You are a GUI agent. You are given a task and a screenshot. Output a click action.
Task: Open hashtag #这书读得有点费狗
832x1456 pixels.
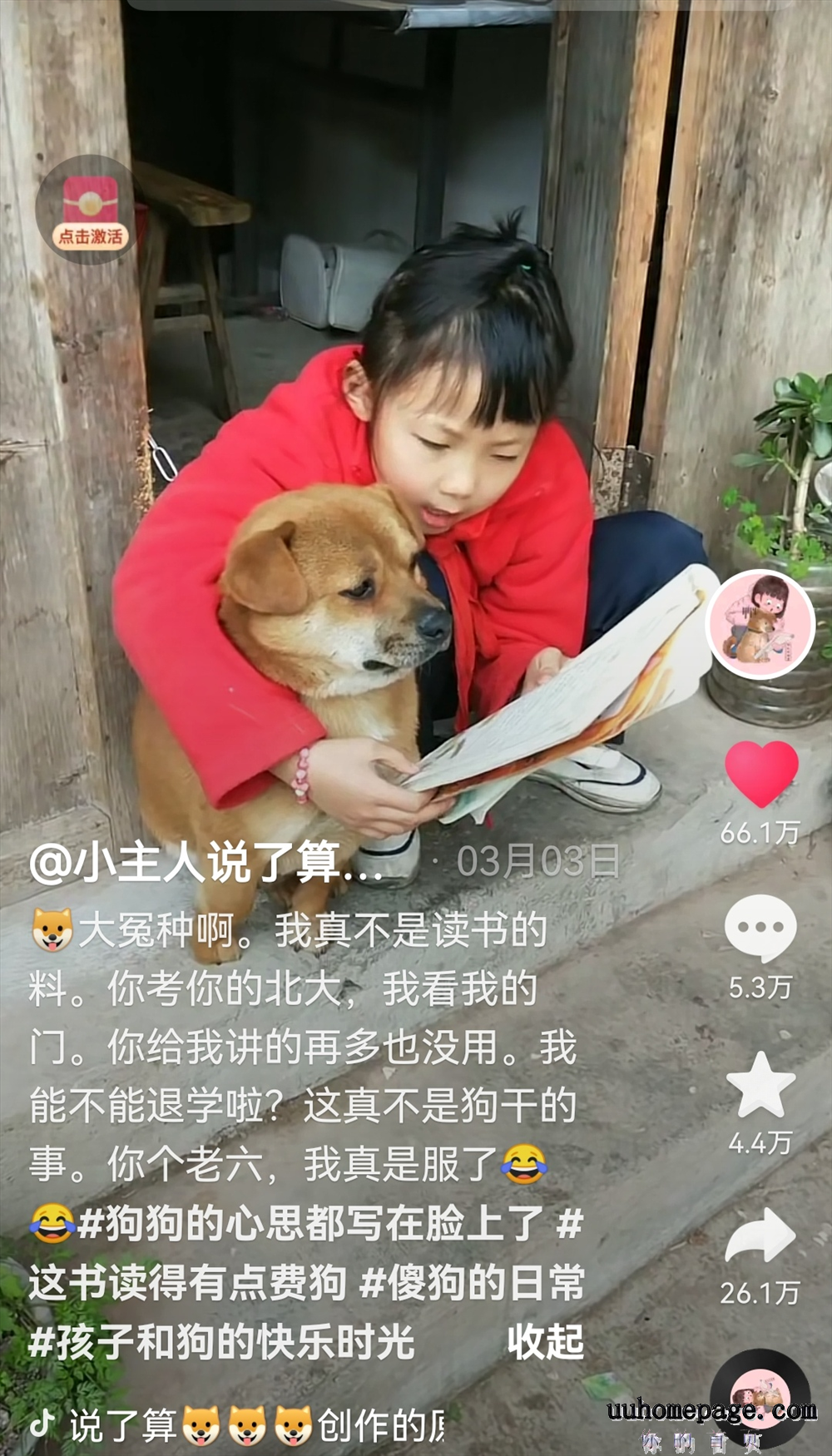(188, 1283)
